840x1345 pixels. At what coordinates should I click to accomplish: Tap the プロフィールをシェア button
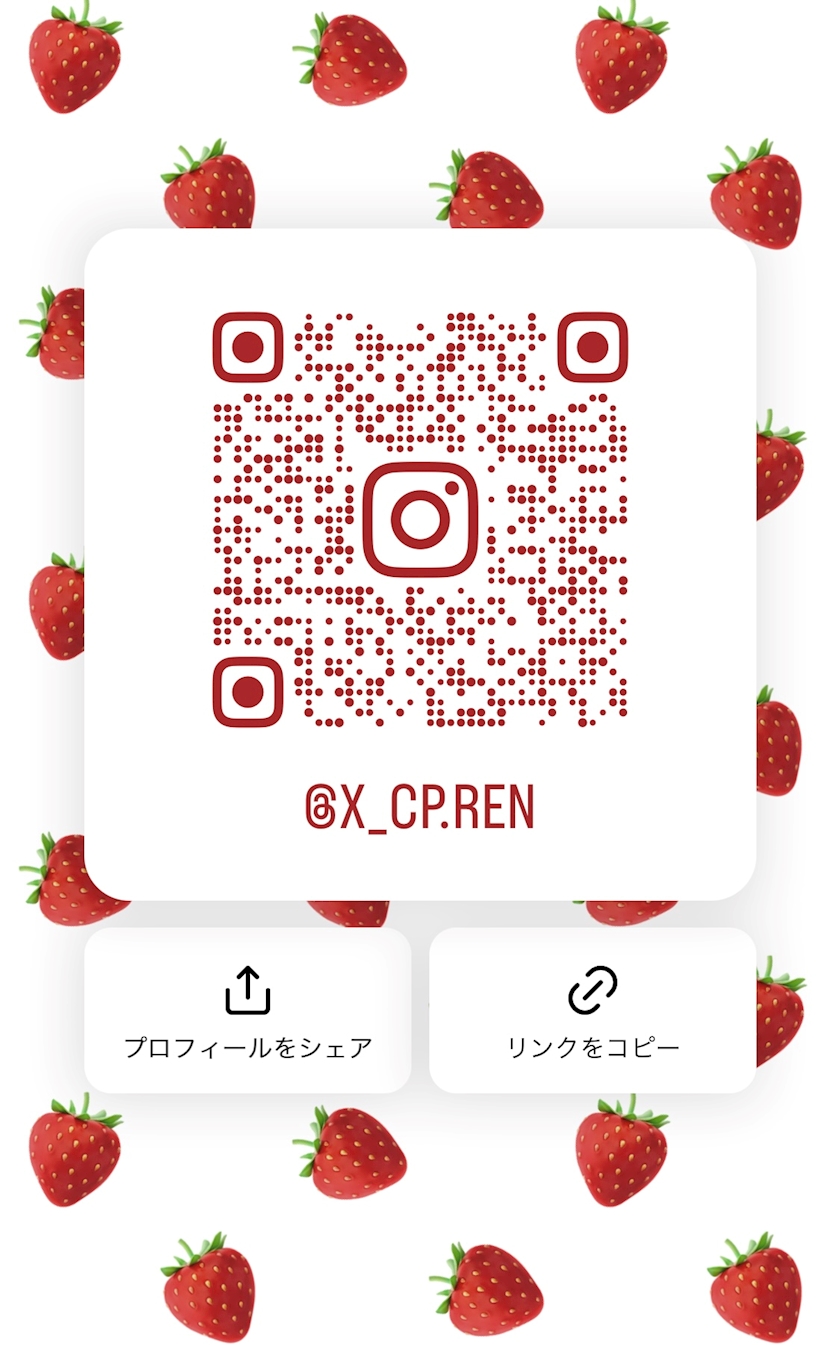point(248,1010)
